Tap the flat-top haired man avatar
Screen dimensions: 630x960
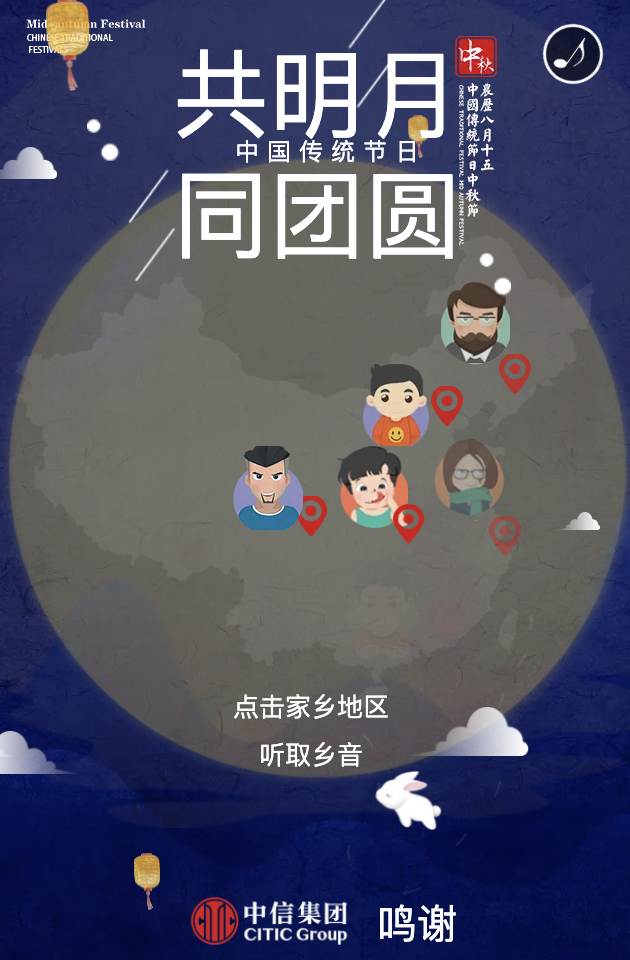point(267,489)
